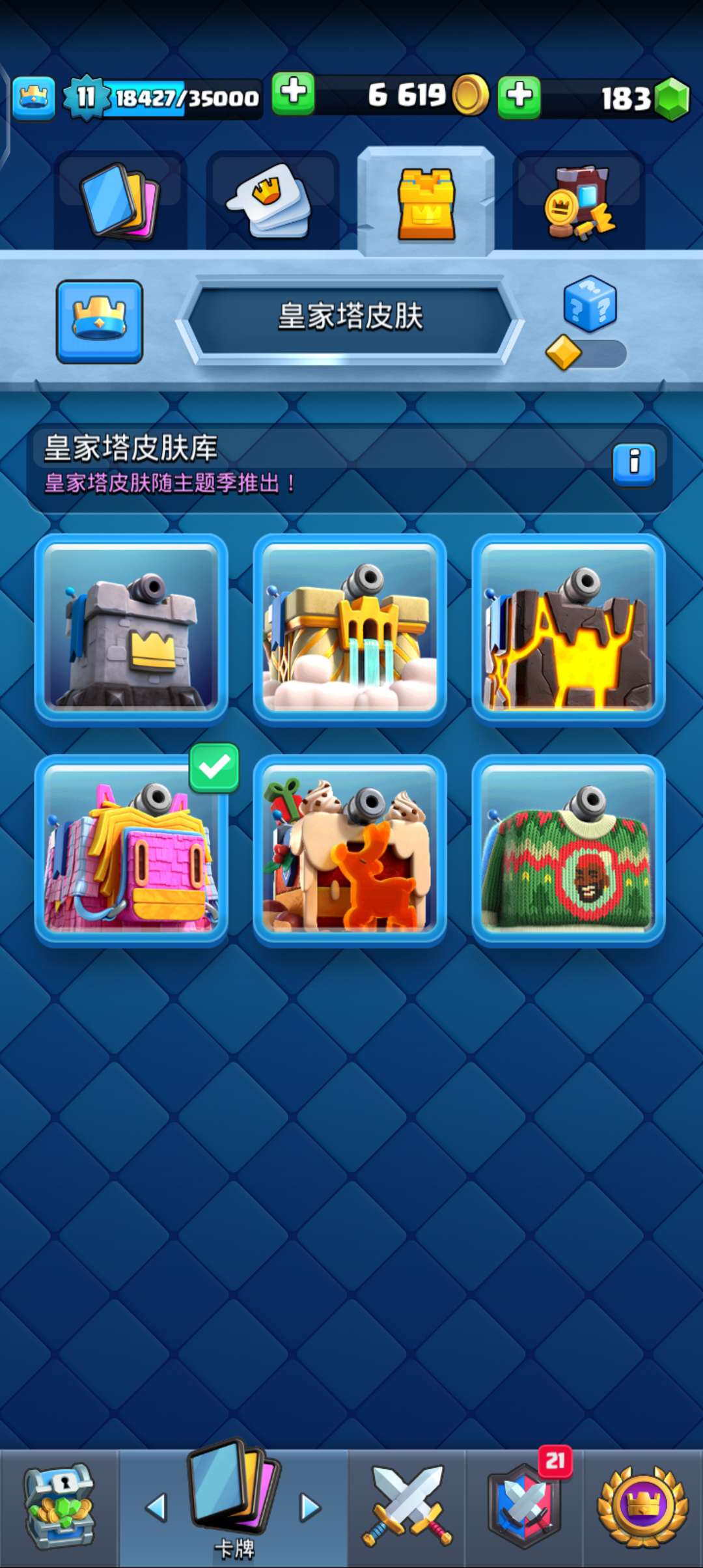This screenshot has height=1568, width=703.
Task: Select the gingerbread reindeer tower skin
Action: (350, 850)
